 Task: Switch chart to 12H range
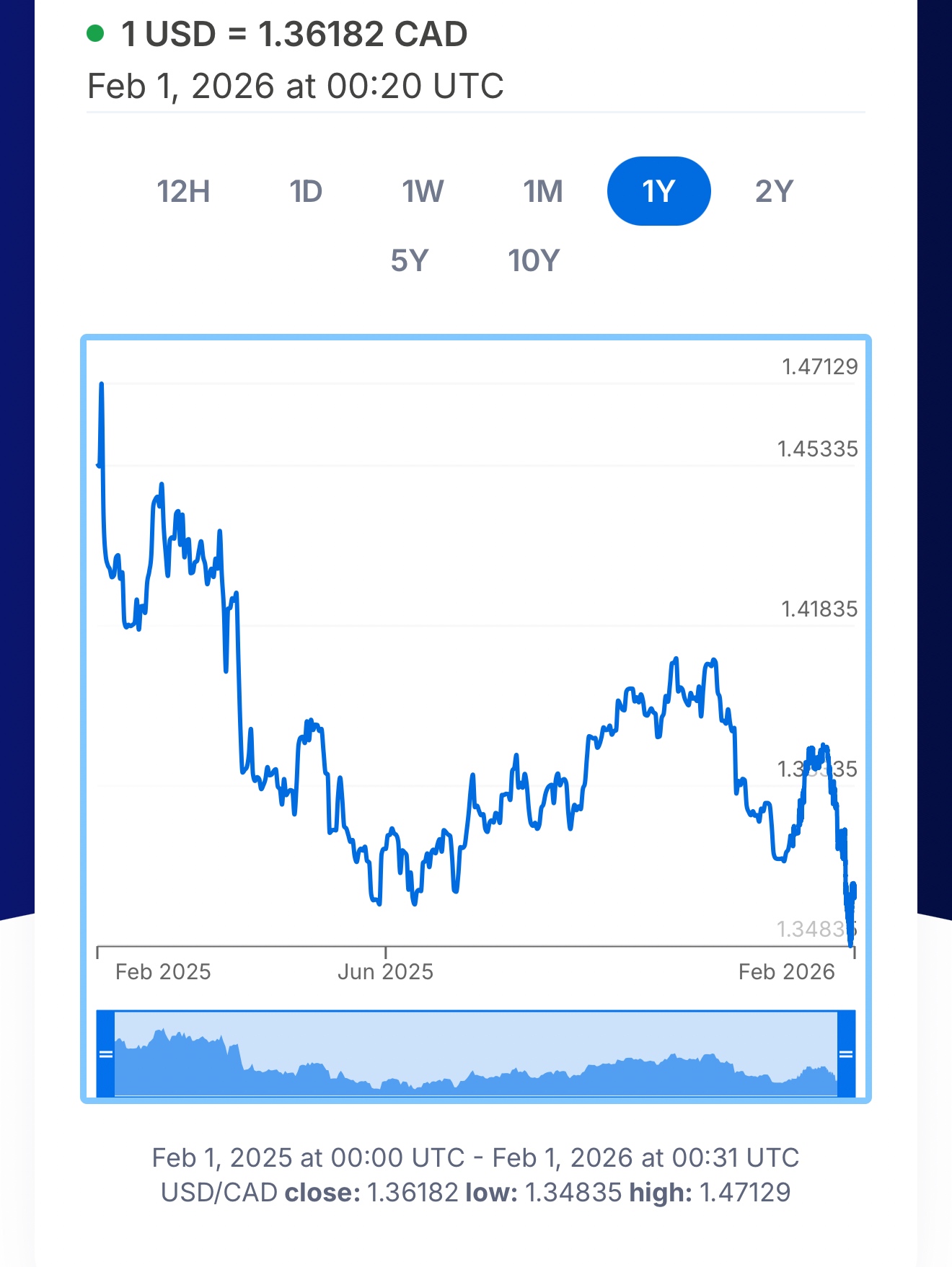click(x=183, y=192)
